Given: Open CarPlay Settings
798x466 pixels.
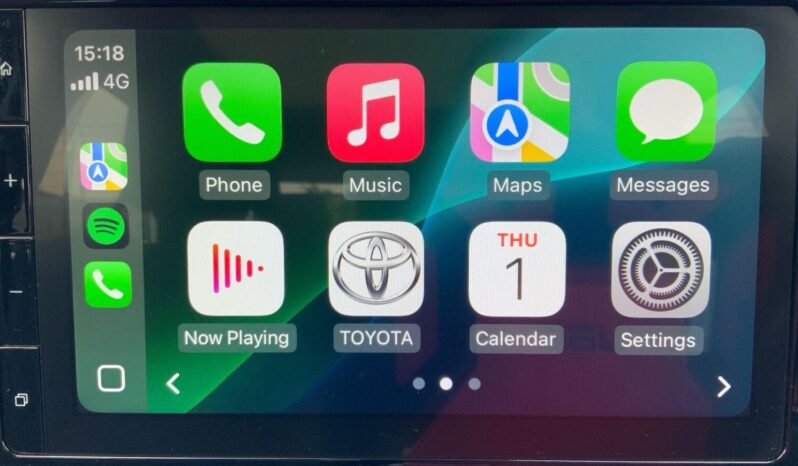Looking at the screenshot, I should coord(660,269).
